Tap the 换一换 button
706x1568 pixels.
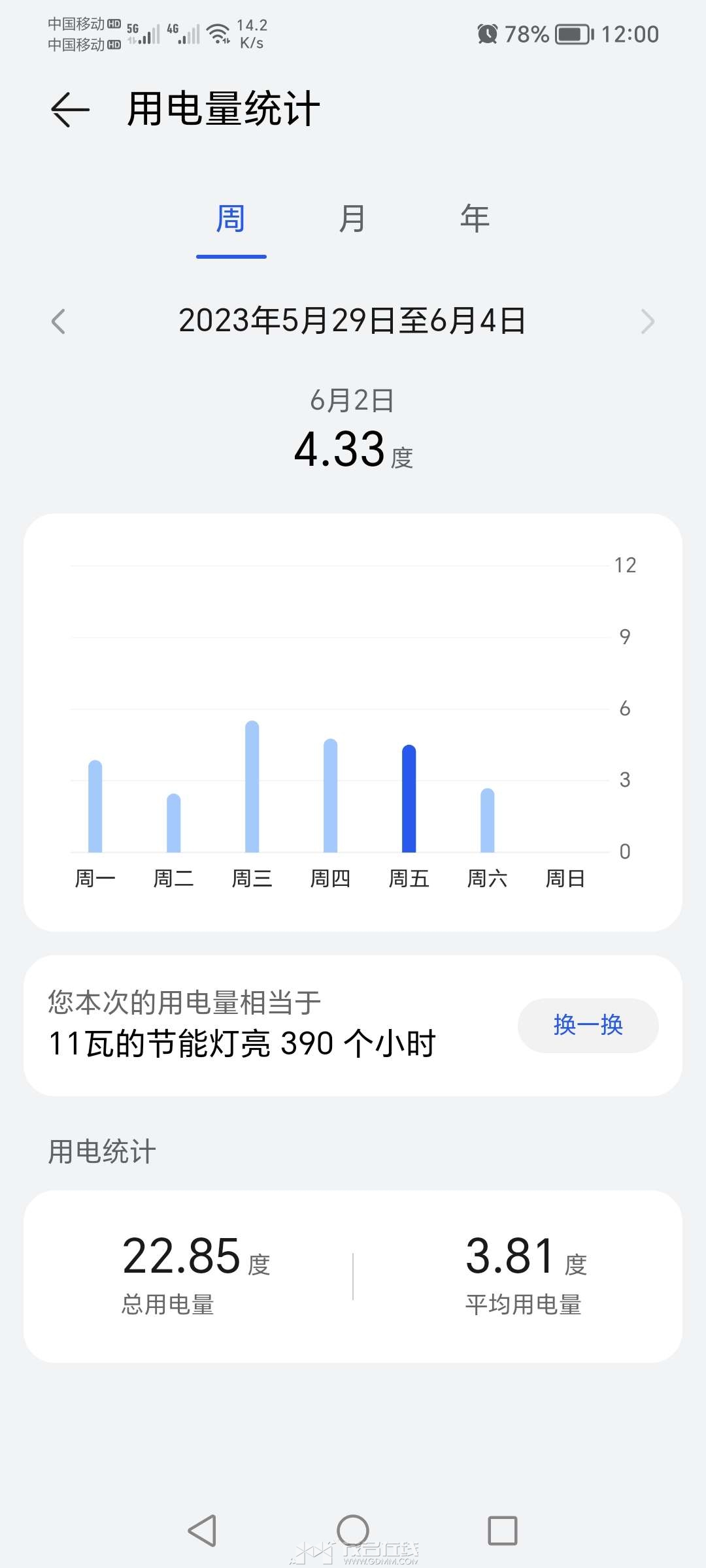pyautogui.click(x=588, y=1025)
